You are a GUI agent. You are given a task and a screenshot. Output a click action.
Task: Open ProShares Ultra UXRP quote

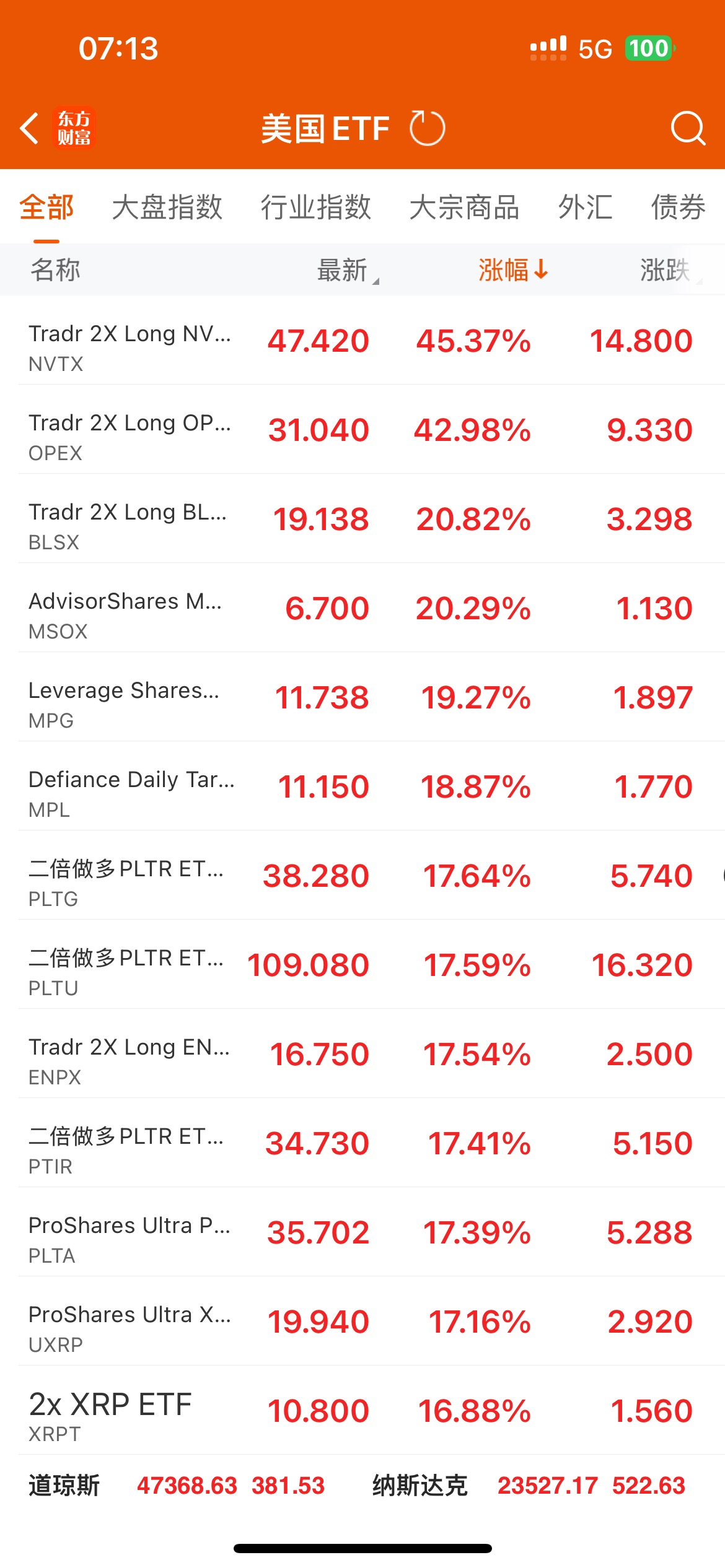coord(362,1322)
